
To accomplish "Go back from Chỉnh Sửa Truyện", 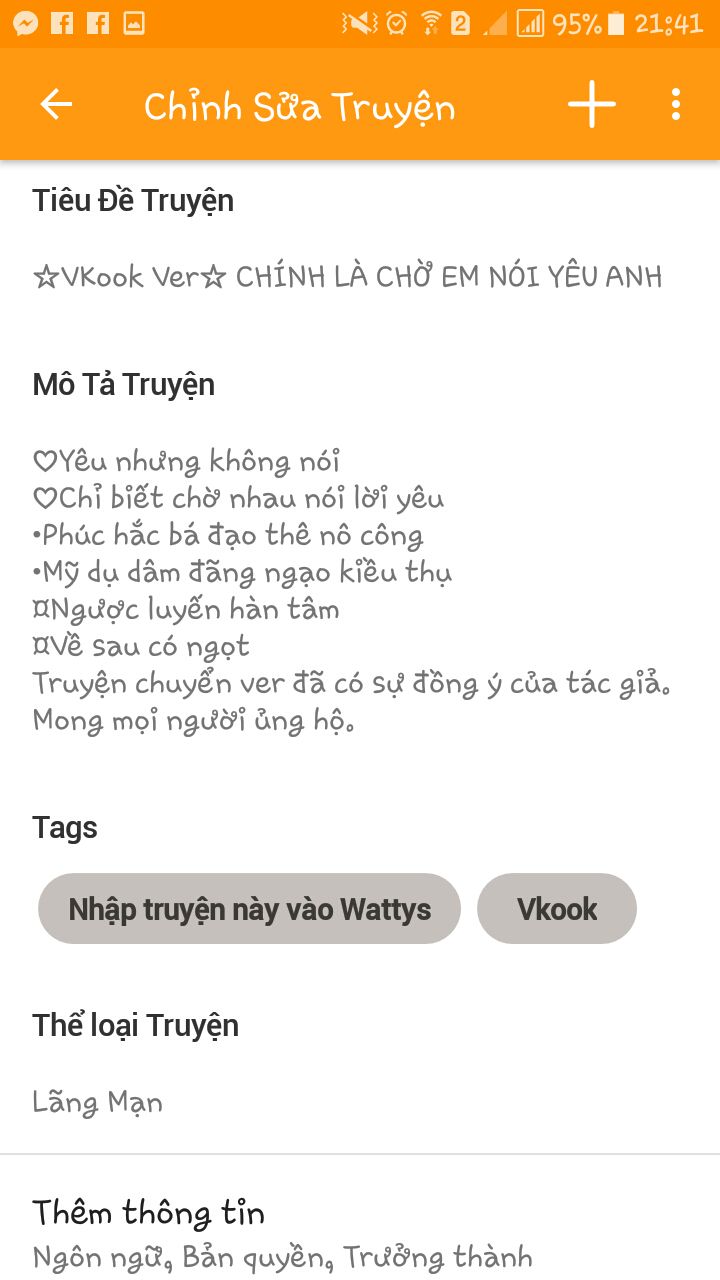I will 56,104.
